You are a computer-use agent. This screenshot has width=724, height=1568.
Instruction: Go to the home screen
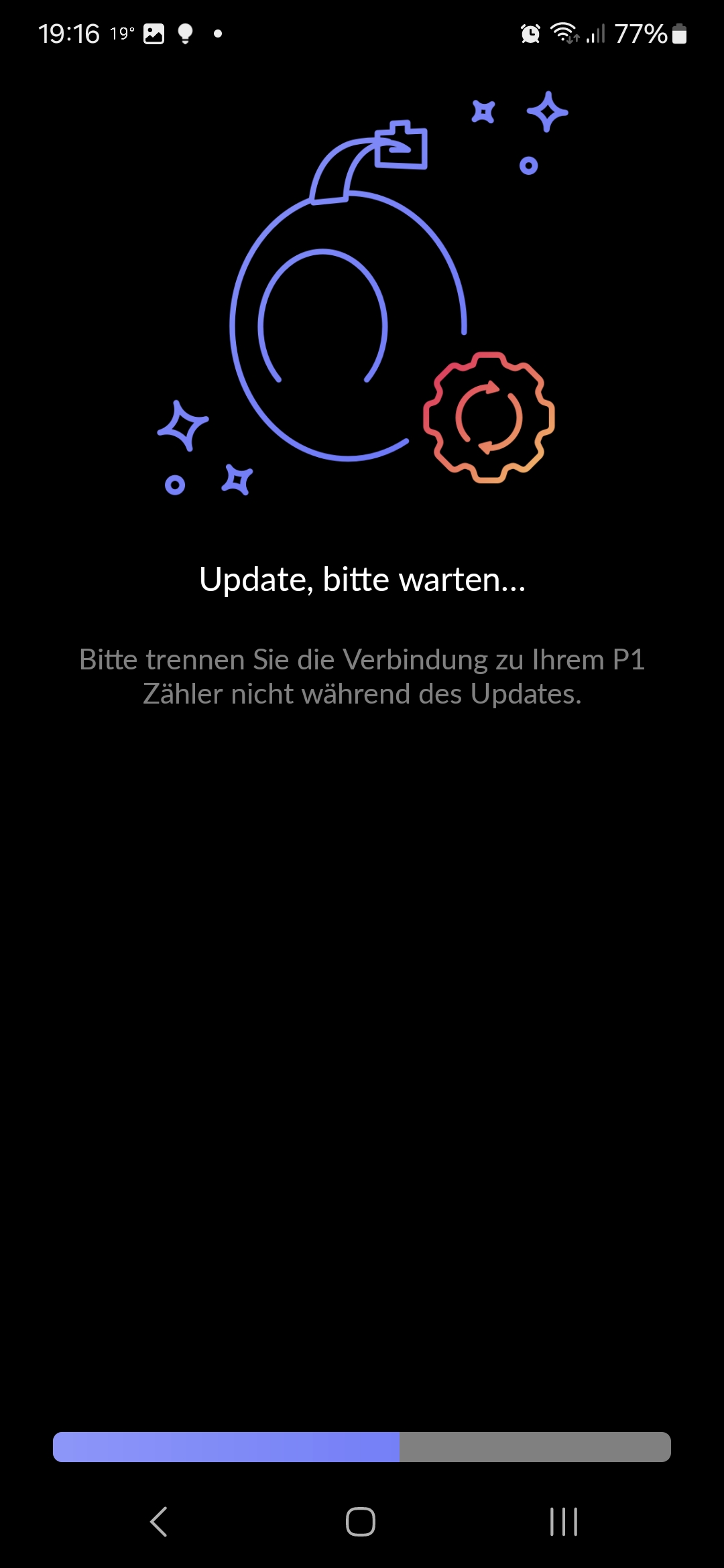[x=361, y=1521]
